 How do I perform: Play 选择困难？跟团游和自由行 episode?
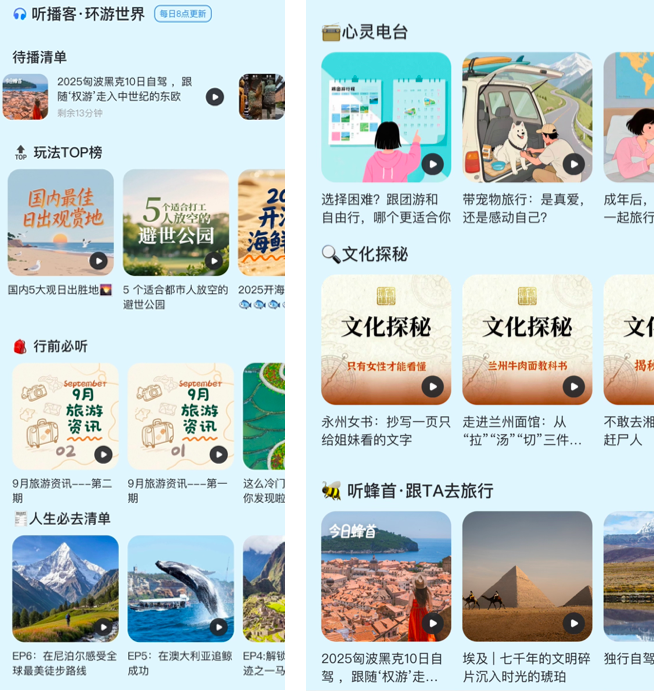click(432, 164)
